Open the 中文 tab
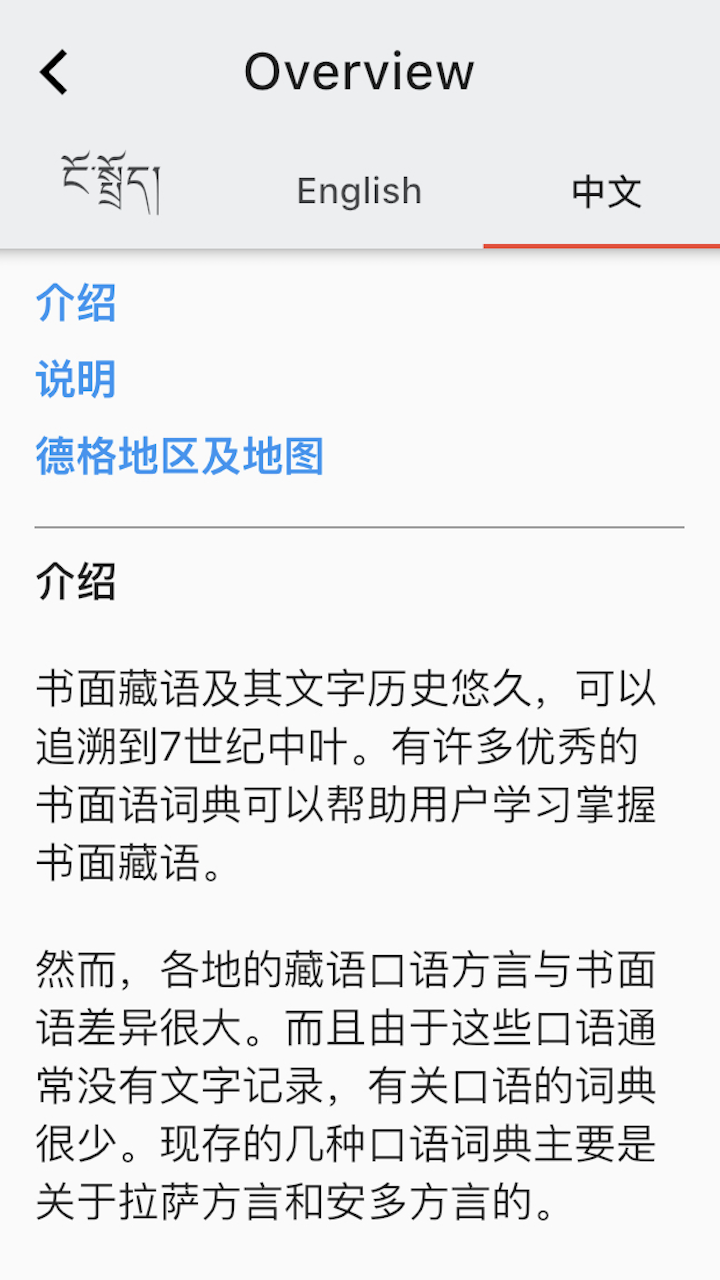Viewport: 720px width, 1280px height. coord(605,190)
